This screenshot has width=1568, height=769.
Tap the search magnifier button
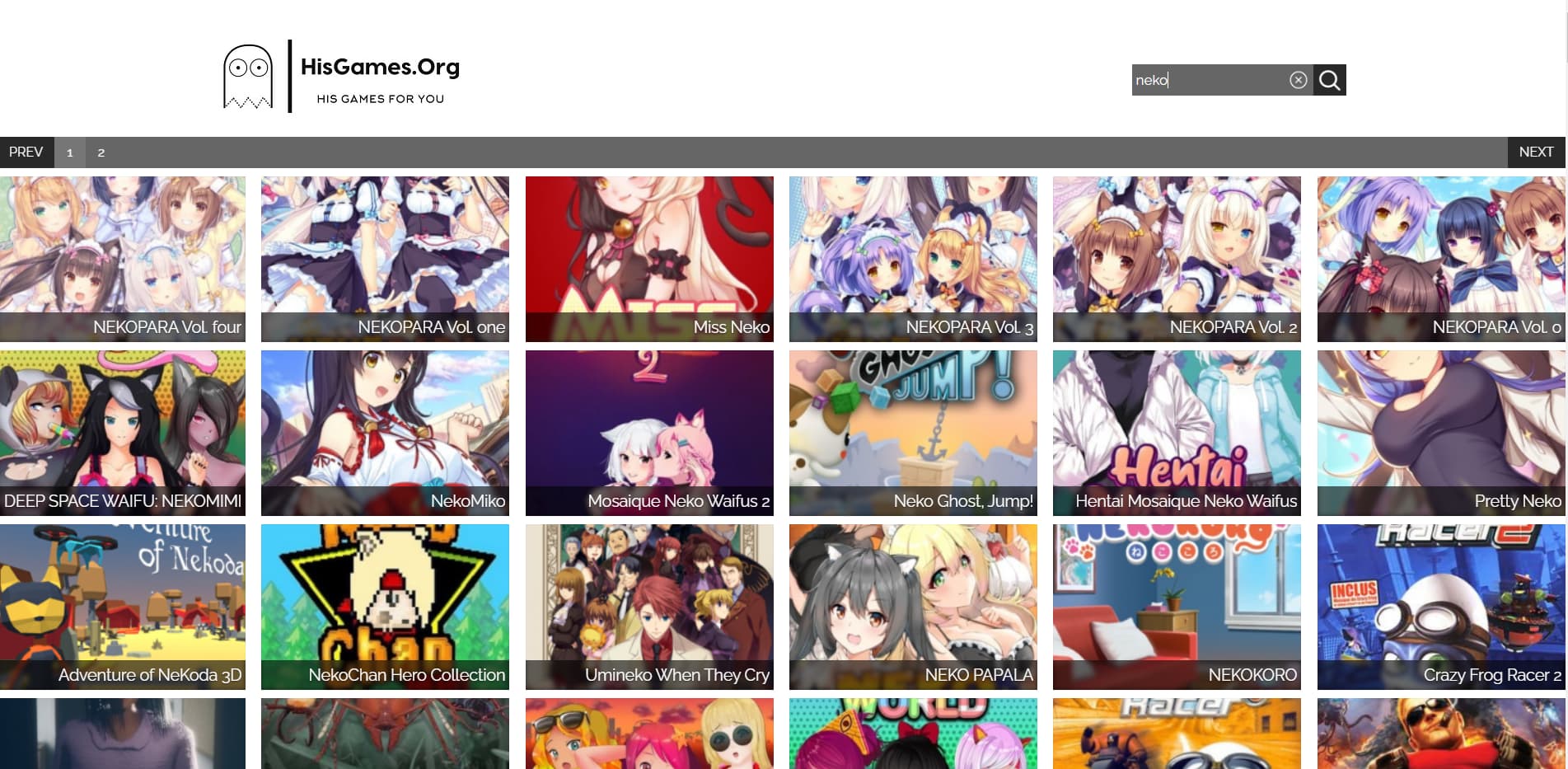click(1329, 80)
